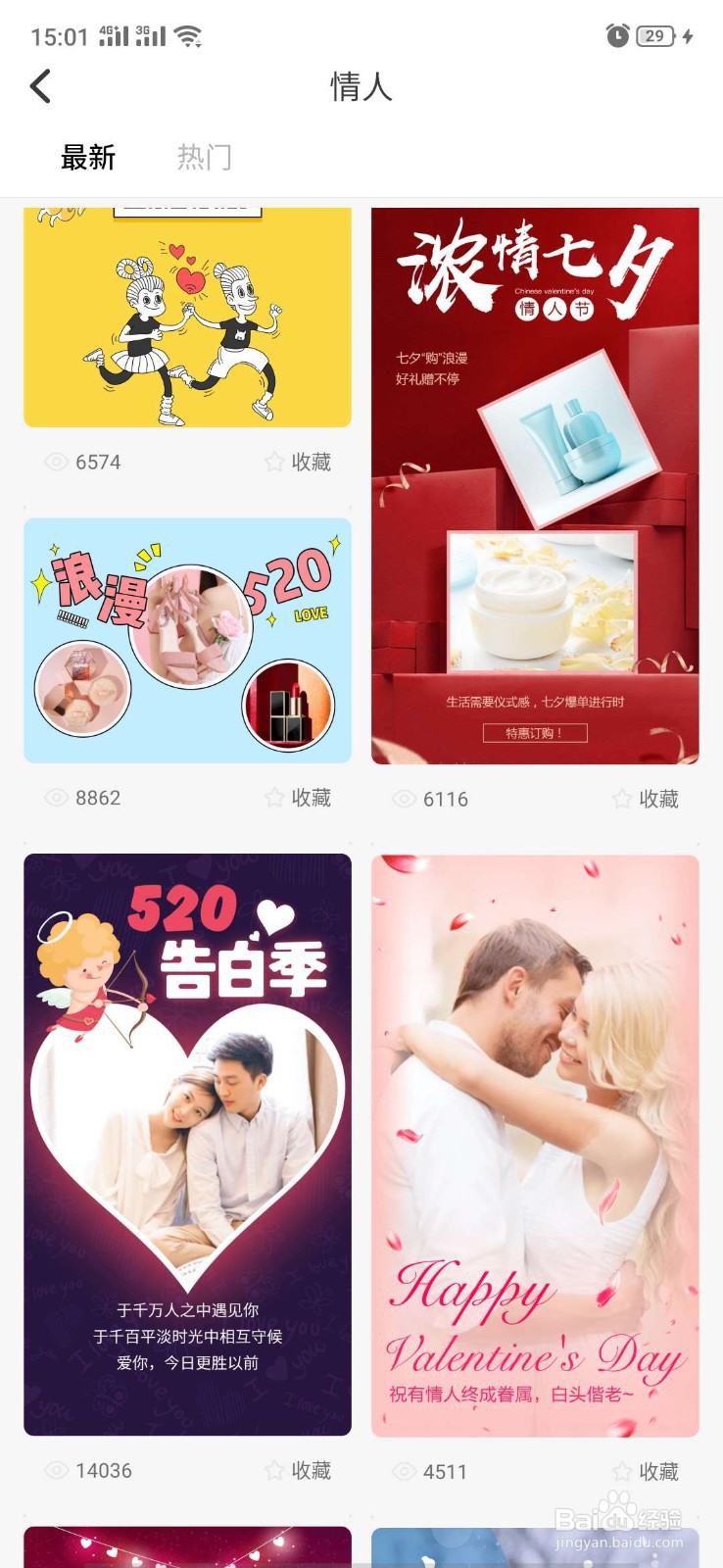Viewport: 723px width, 1568px height.
Task: Switch to the 热门 tab
Action: point(203,157)
